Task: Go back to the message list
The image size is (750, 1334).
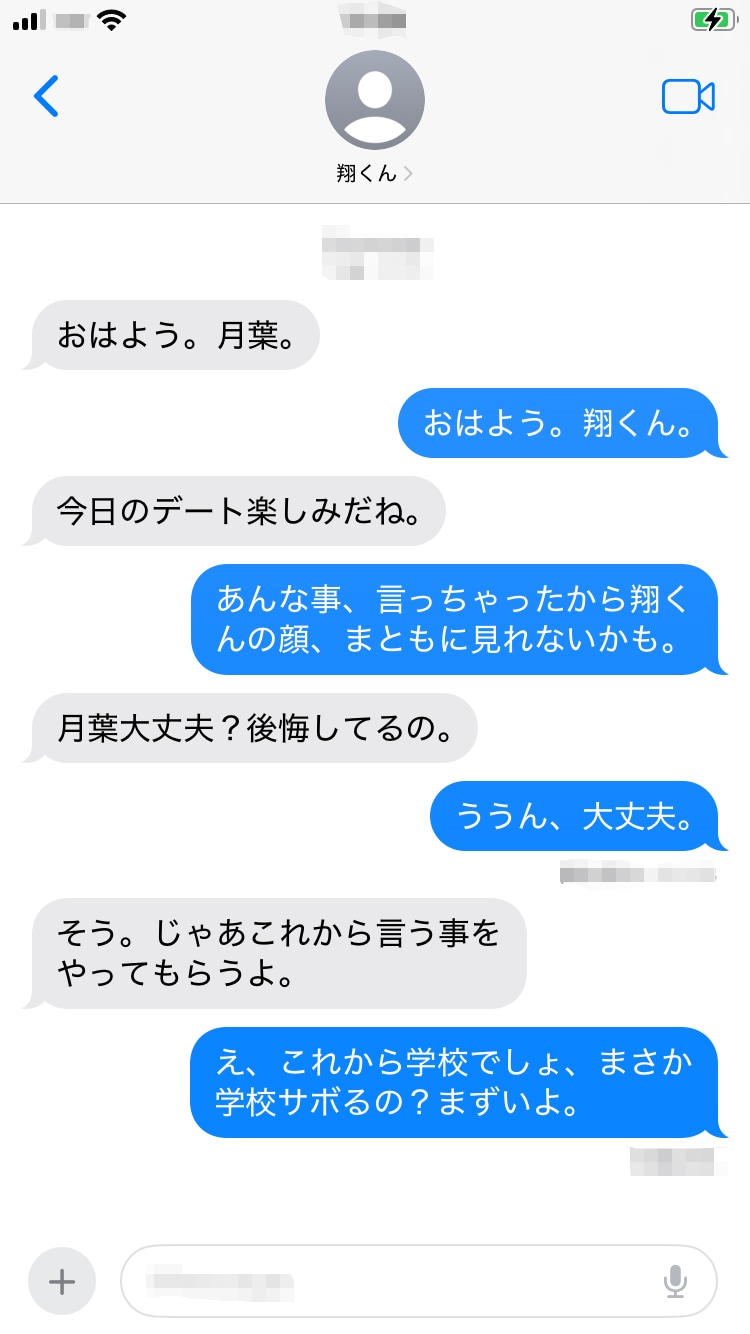Action: 46,96
